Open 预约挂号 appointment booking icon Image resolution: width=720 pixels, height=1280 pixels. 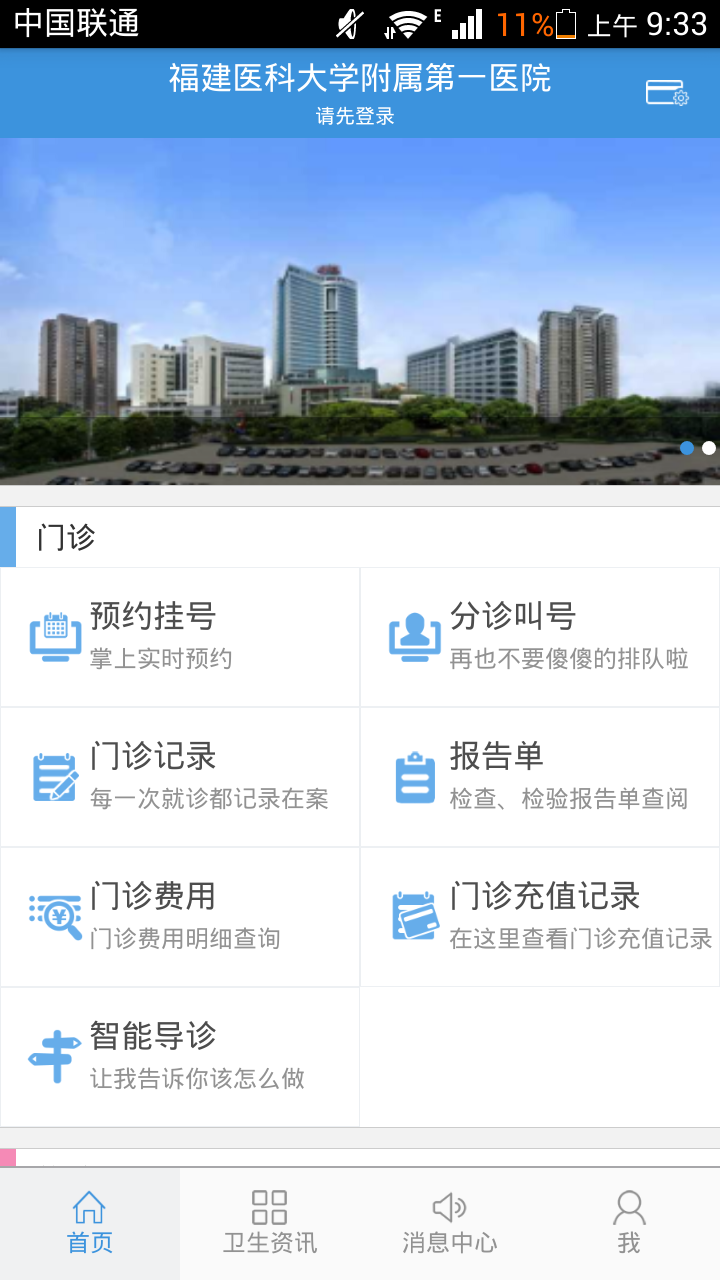(55, 635)
